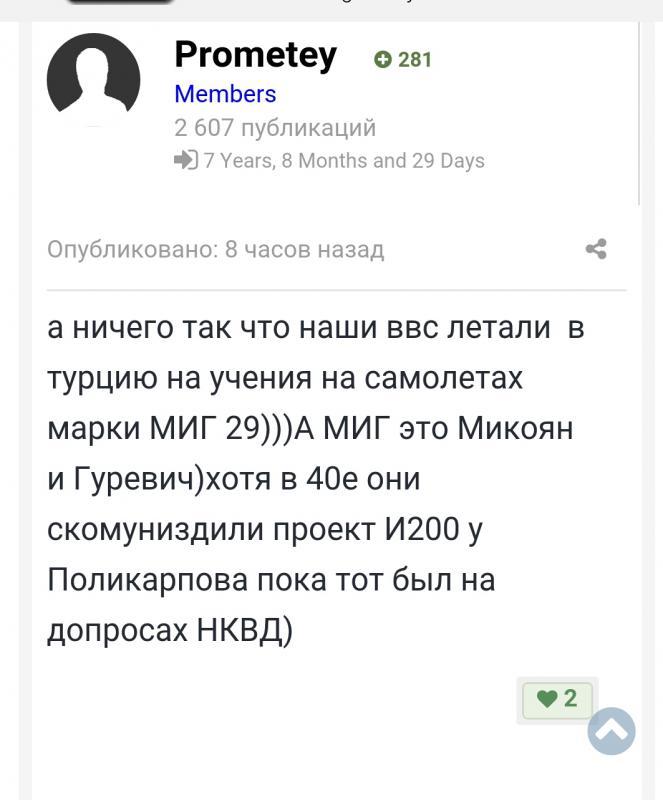This screenshot has height=800, width=663.
Task: View Prometey's 281 reputation score
Action: click(403, 59)
